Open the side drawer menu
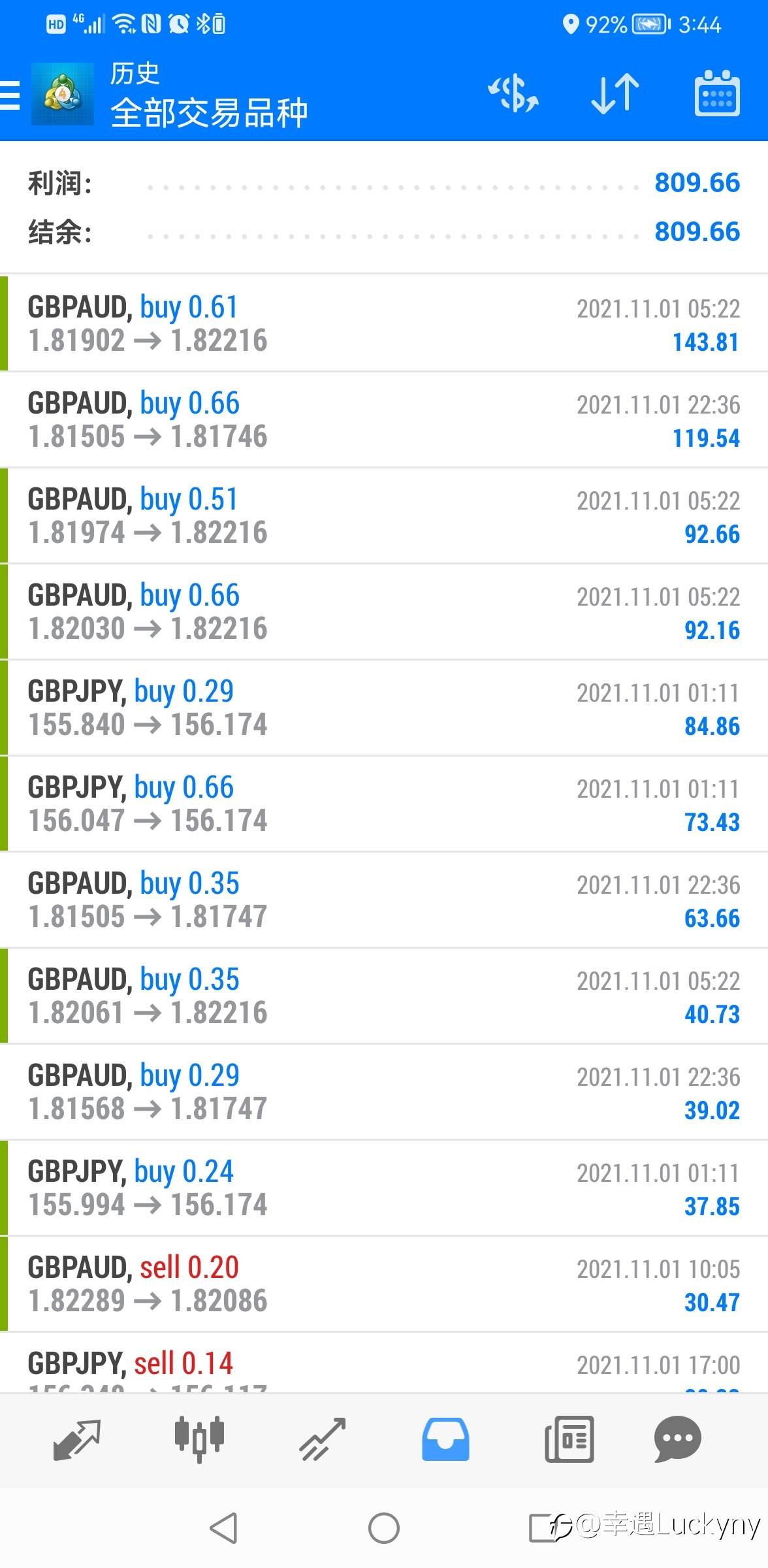This screenshot has height=1568, width=768. [x=10, y=95]
